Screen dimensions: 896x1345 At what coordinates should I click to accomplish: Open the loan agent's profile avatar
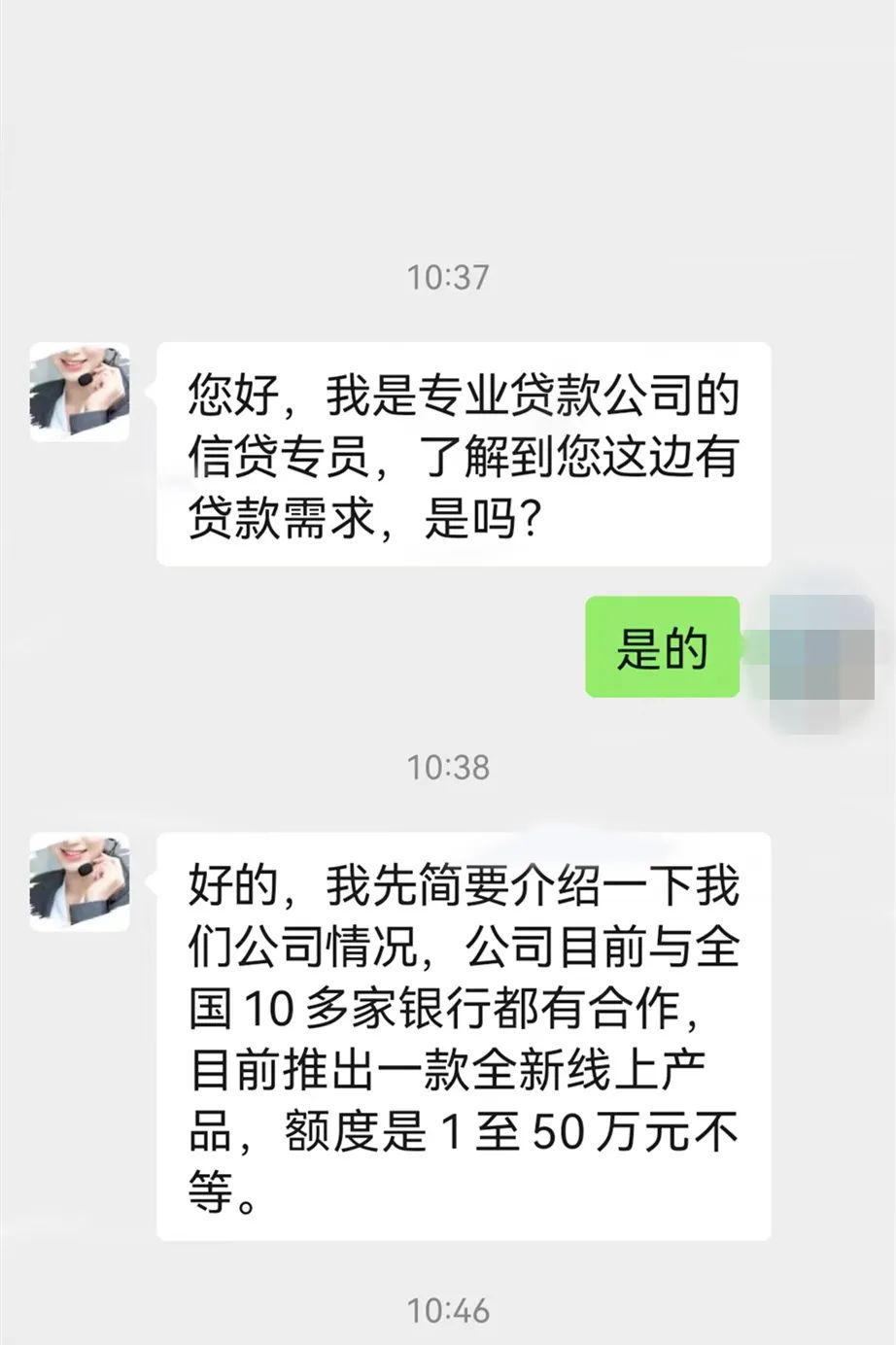pyautogui.click(x=82, y=389)
